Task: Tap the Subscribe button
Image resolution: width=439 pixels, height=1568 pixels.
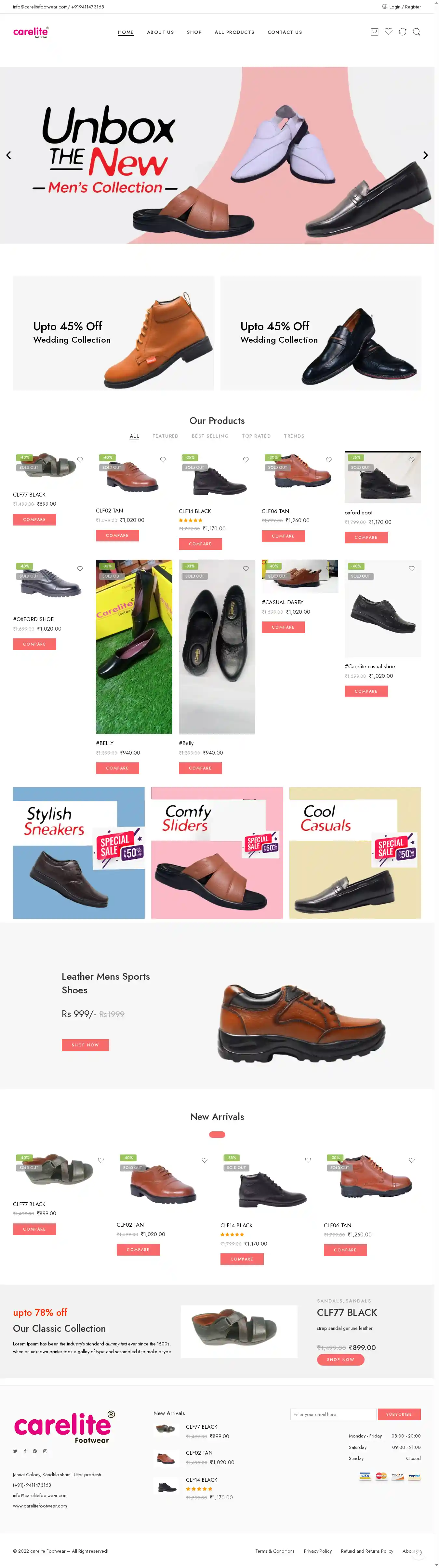Action: pos(399,1414)
